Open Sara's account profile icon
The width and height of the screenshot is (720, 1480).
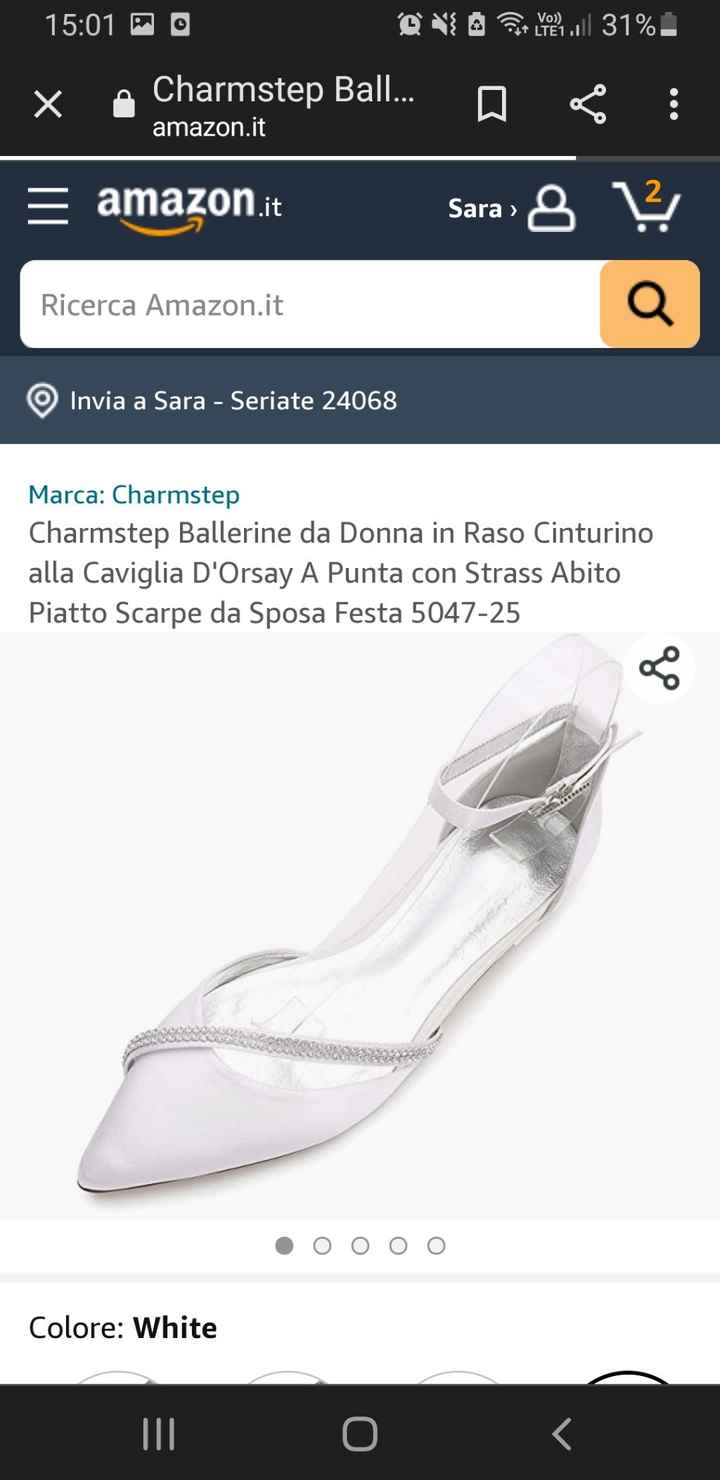point(551,208)
